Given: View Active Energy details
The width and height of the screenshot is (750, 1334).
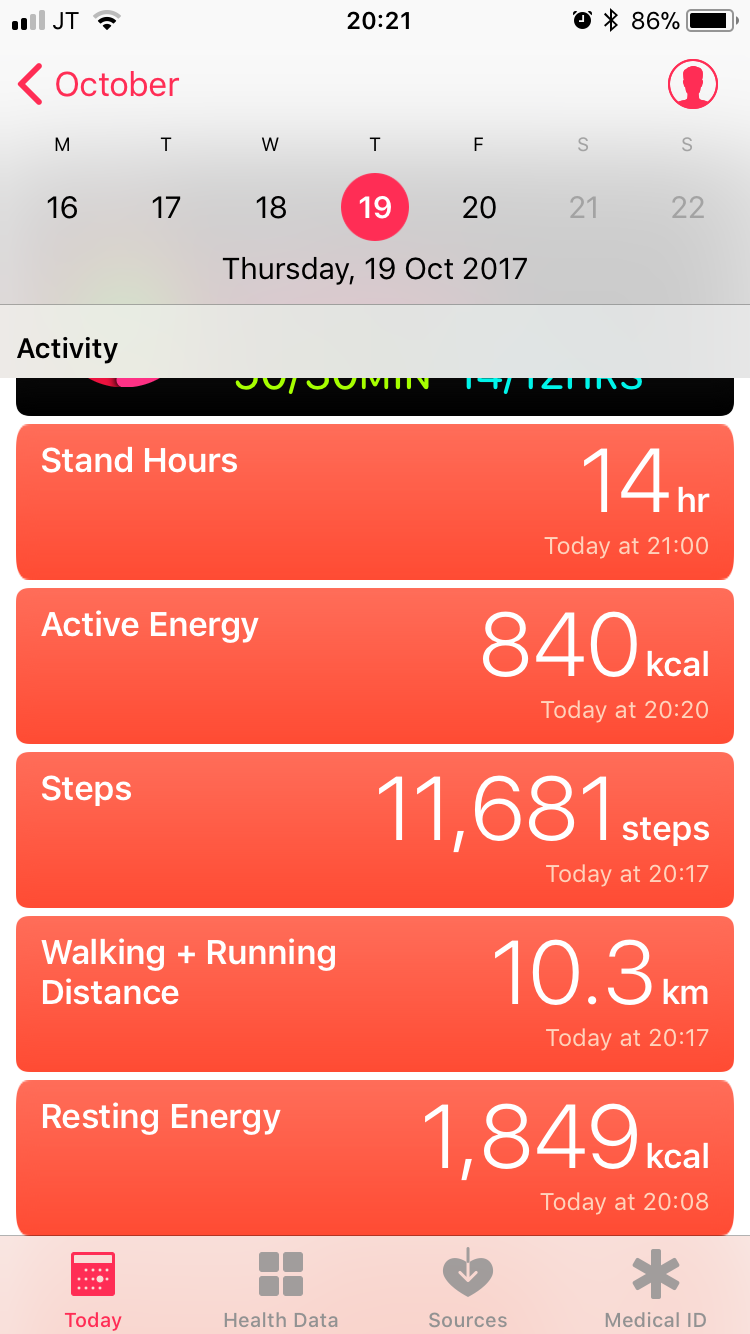Looking at the screenshot, I should click(375, 666).
